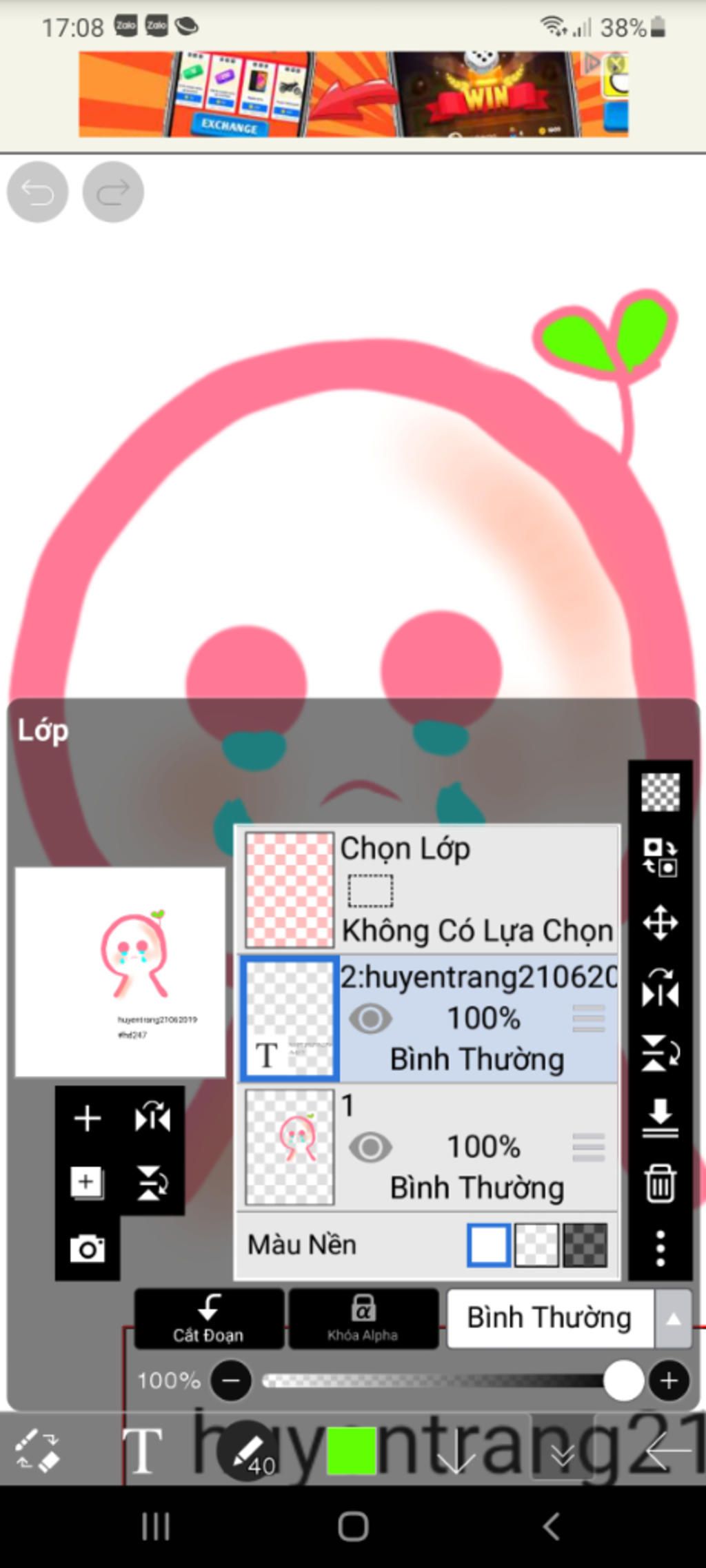Enable Cắt Đoạn clipping
The image size is (706, 1568).
[208, 1318]
